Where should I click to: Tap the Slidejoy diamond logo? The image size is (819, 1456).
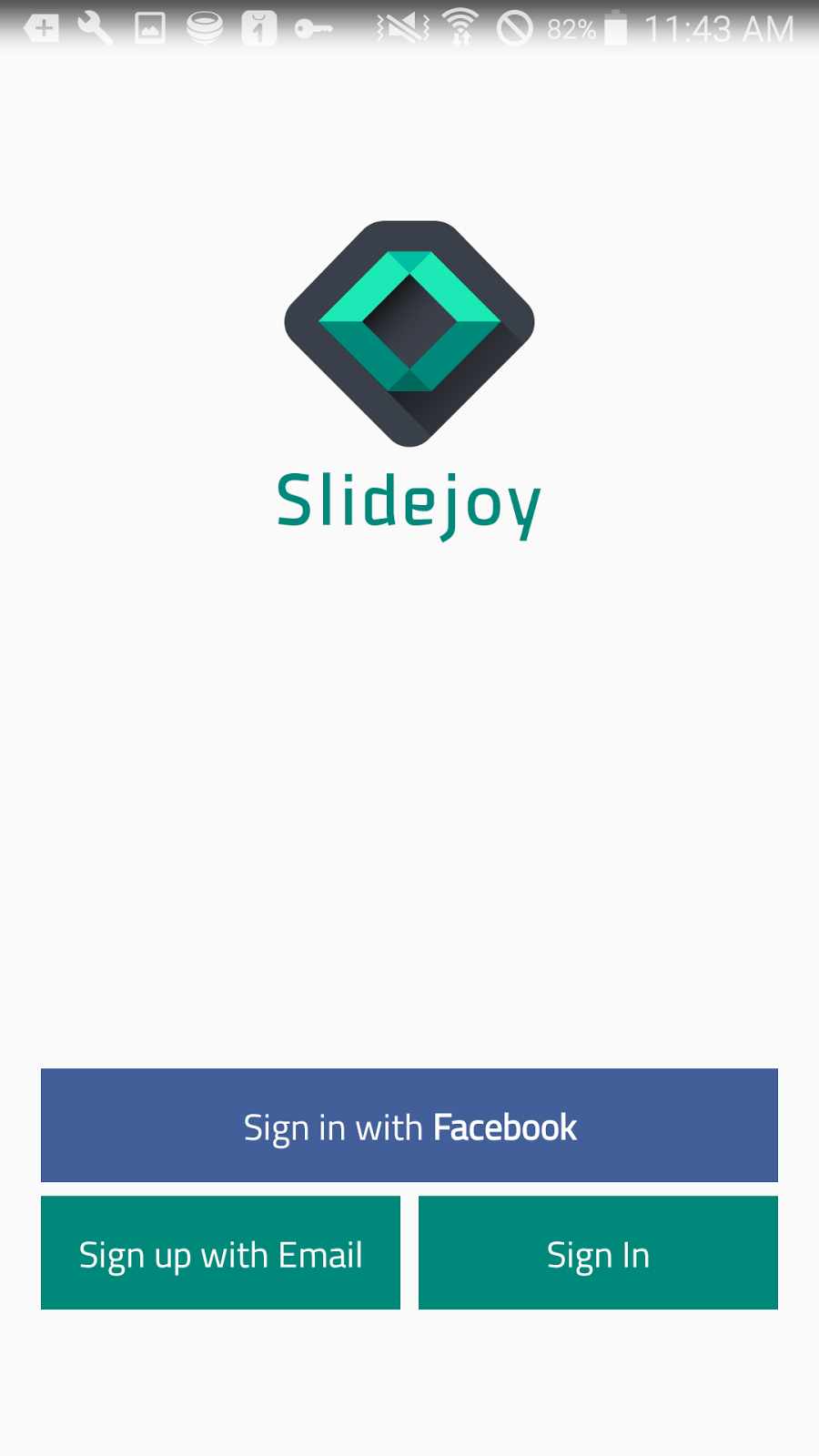point(409,330)
